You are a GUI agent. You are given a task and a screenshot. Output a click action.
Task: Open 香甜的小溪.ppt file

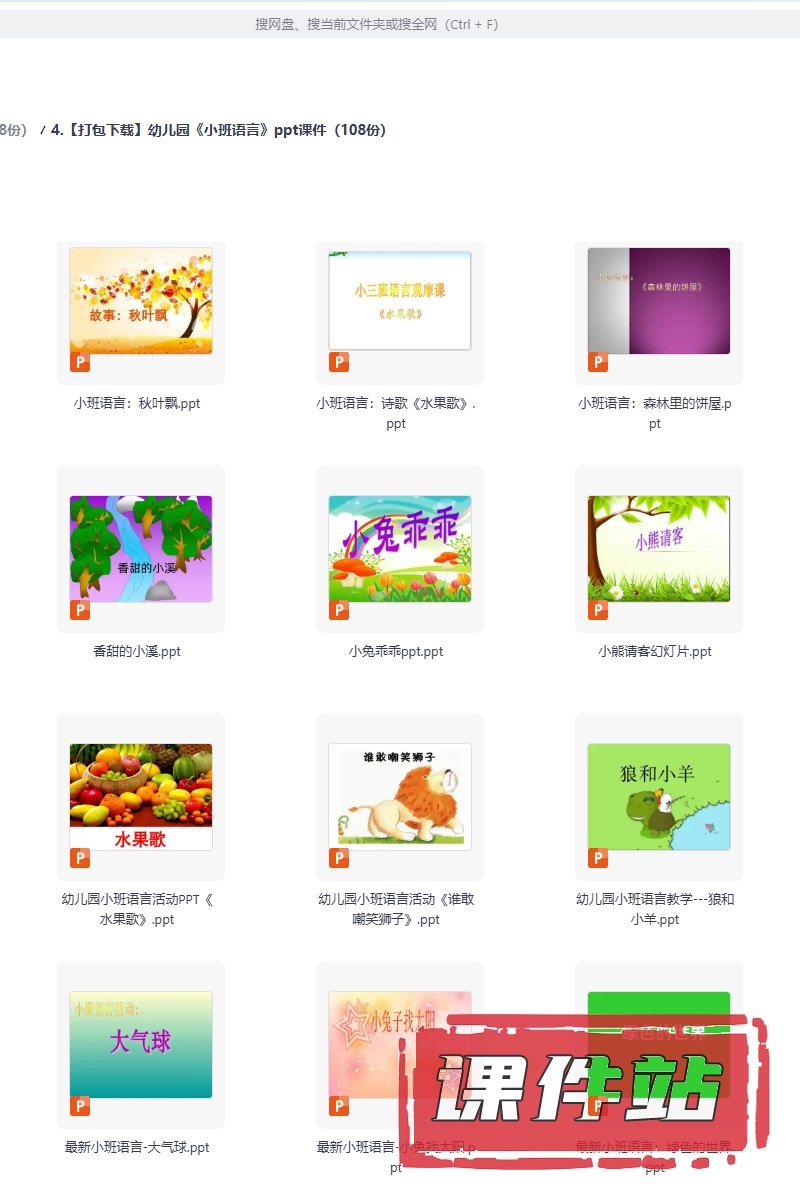click(x=141, y=549)
